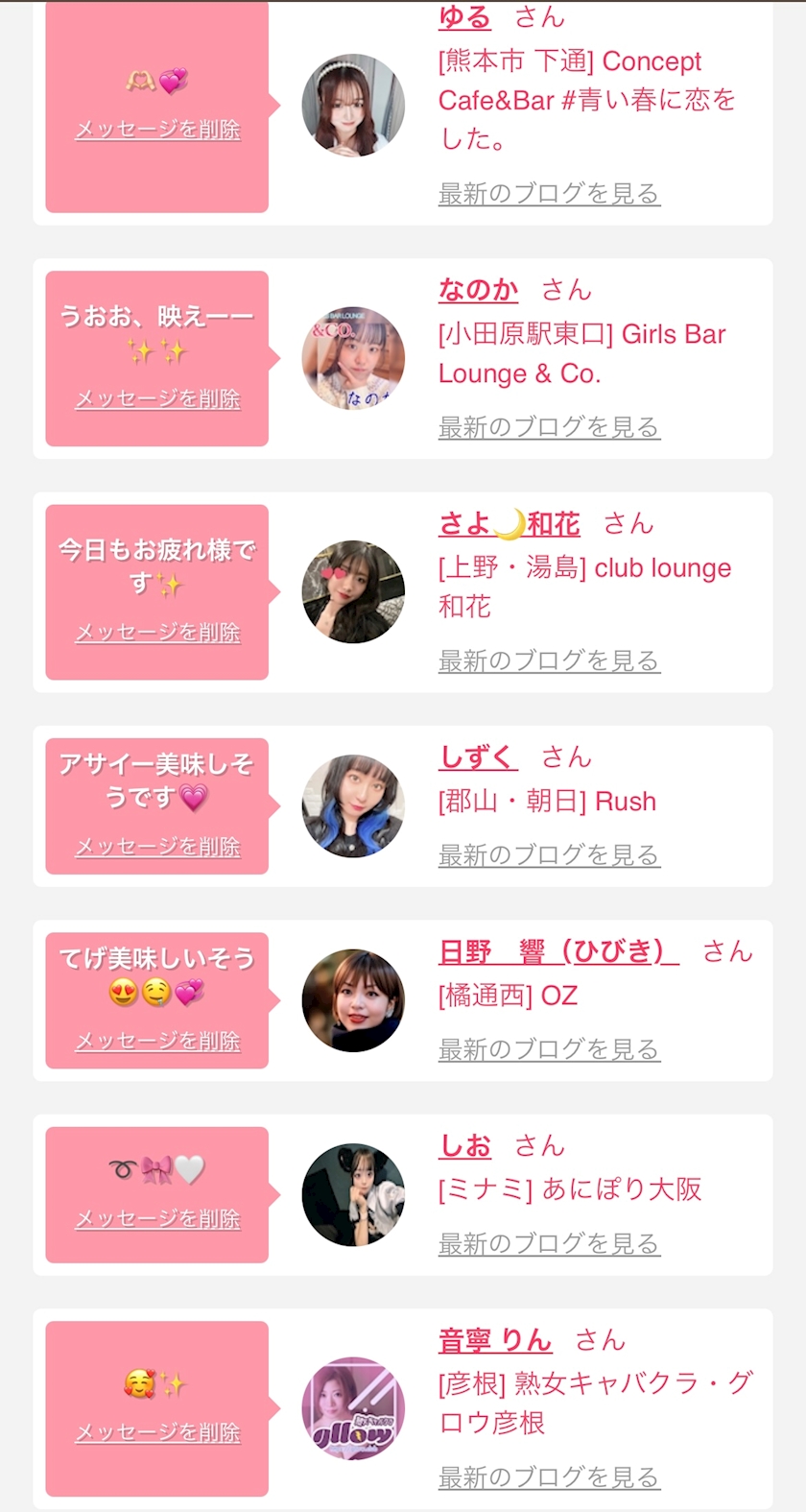The height and width of the screenshot is (1512, 806).
Task: Delete the てげ美味しいそう message
Action: tap(157, 1040)
